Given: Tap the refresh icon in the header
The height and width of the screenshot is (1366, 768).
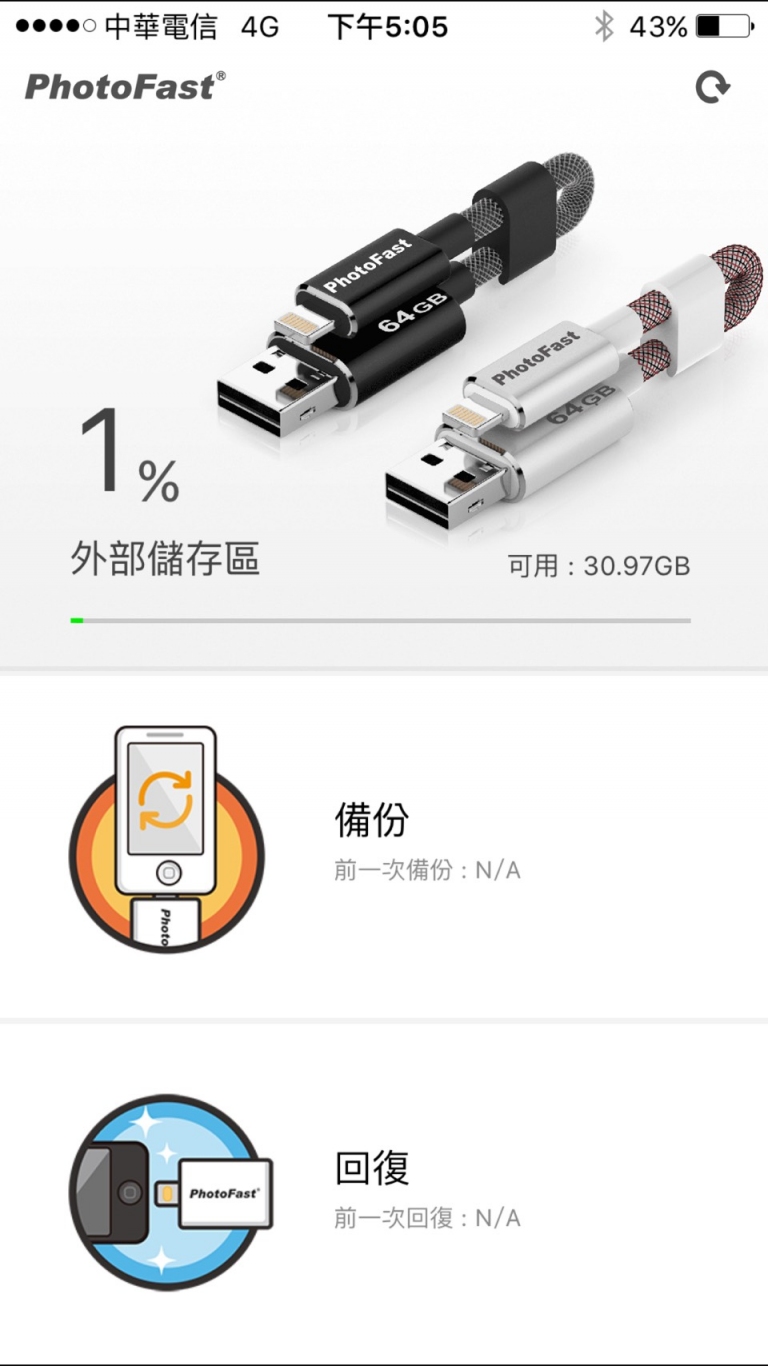Looking at the screenshot, I should click(713, 88).
